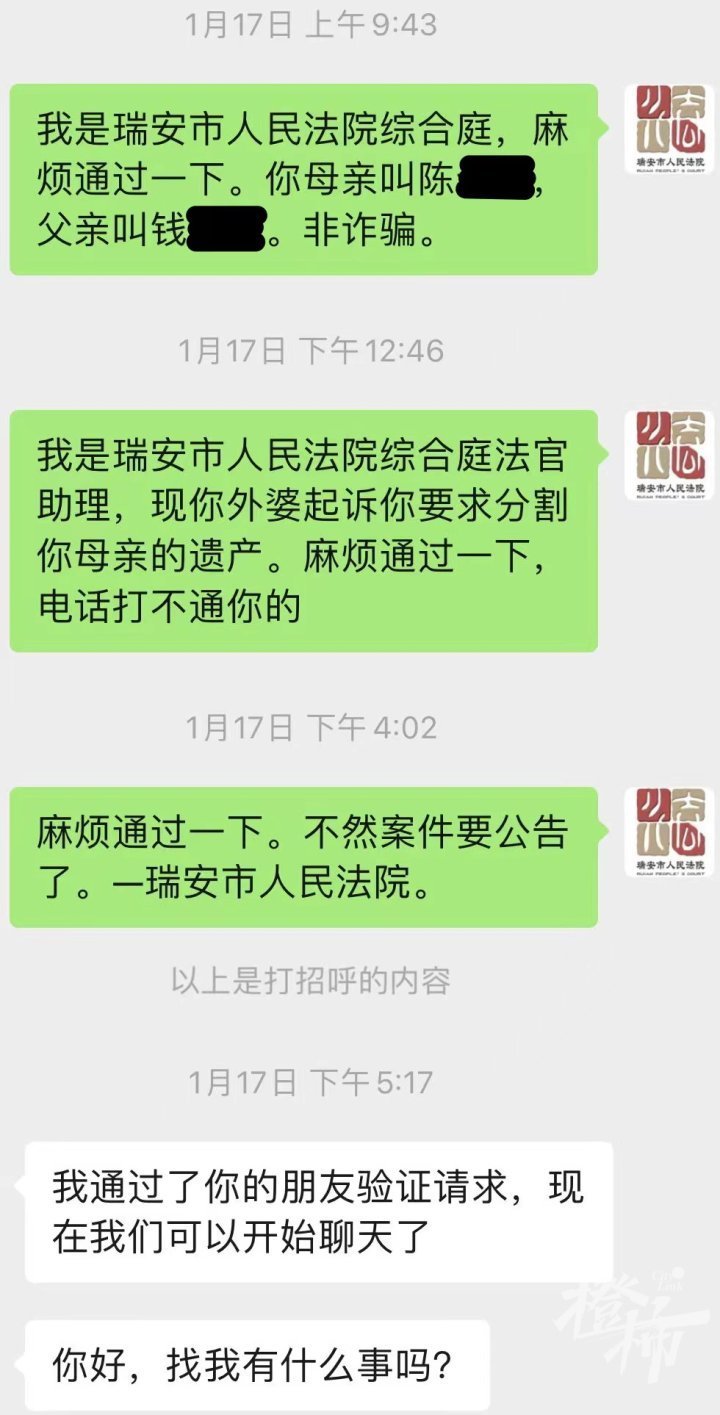Tap the court avatar next to "法官助理" message
The width and height of the screenshot is (720, 1415).
670,454
